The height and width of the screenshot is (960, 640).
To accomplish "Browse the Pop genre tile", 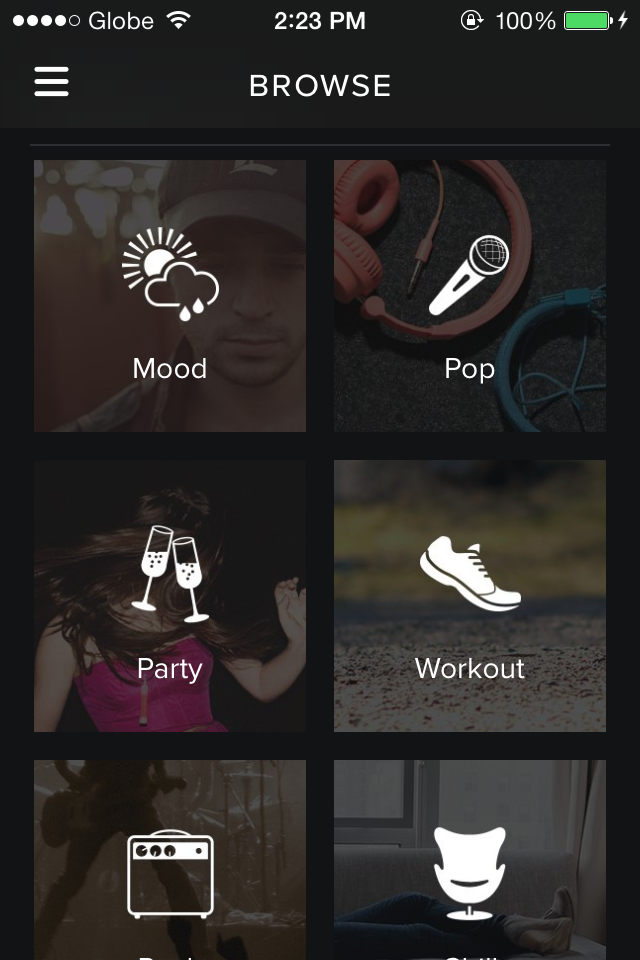I will (470, 296).
